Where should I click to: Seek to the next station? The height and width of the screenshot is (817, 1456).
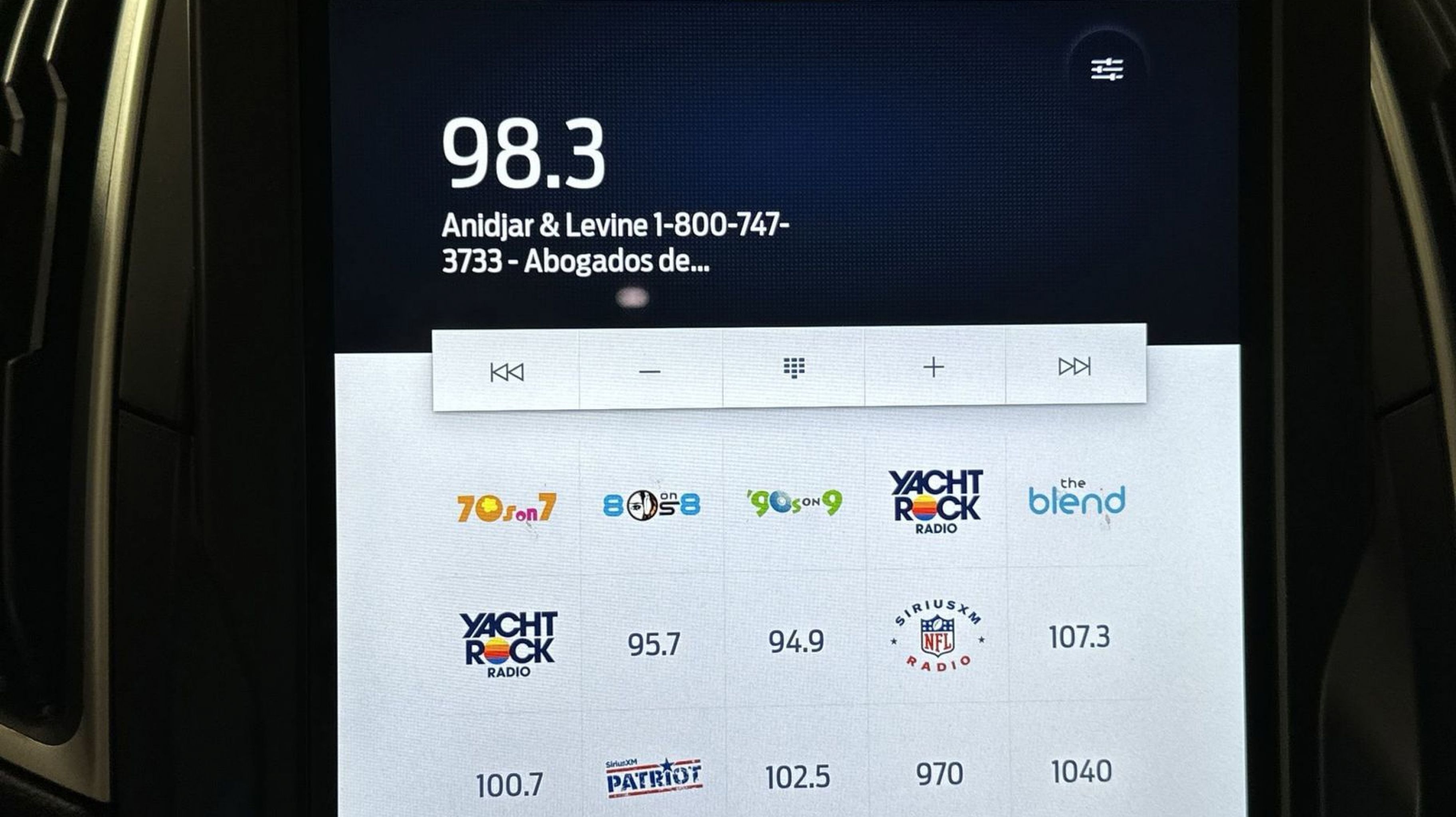pyautogui.click(x=1074, y=366)
